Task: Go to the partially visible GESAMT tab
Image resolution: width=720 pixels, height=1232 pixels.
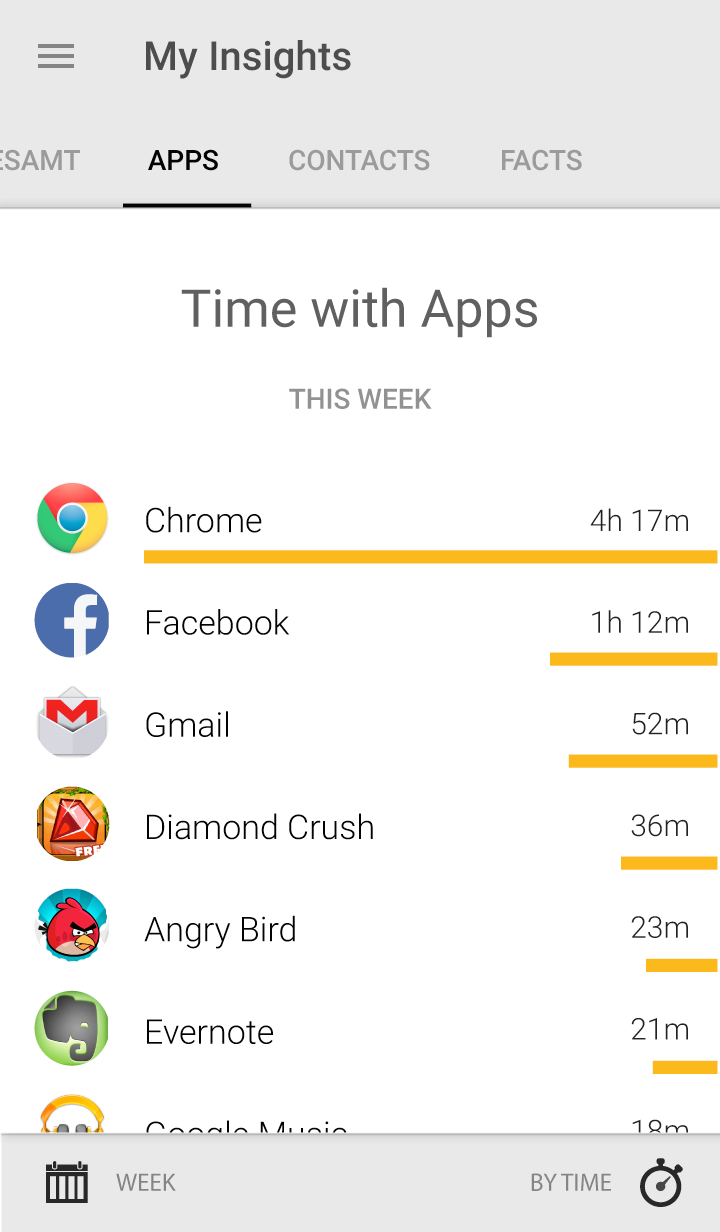Action: (x=38, y=161)
